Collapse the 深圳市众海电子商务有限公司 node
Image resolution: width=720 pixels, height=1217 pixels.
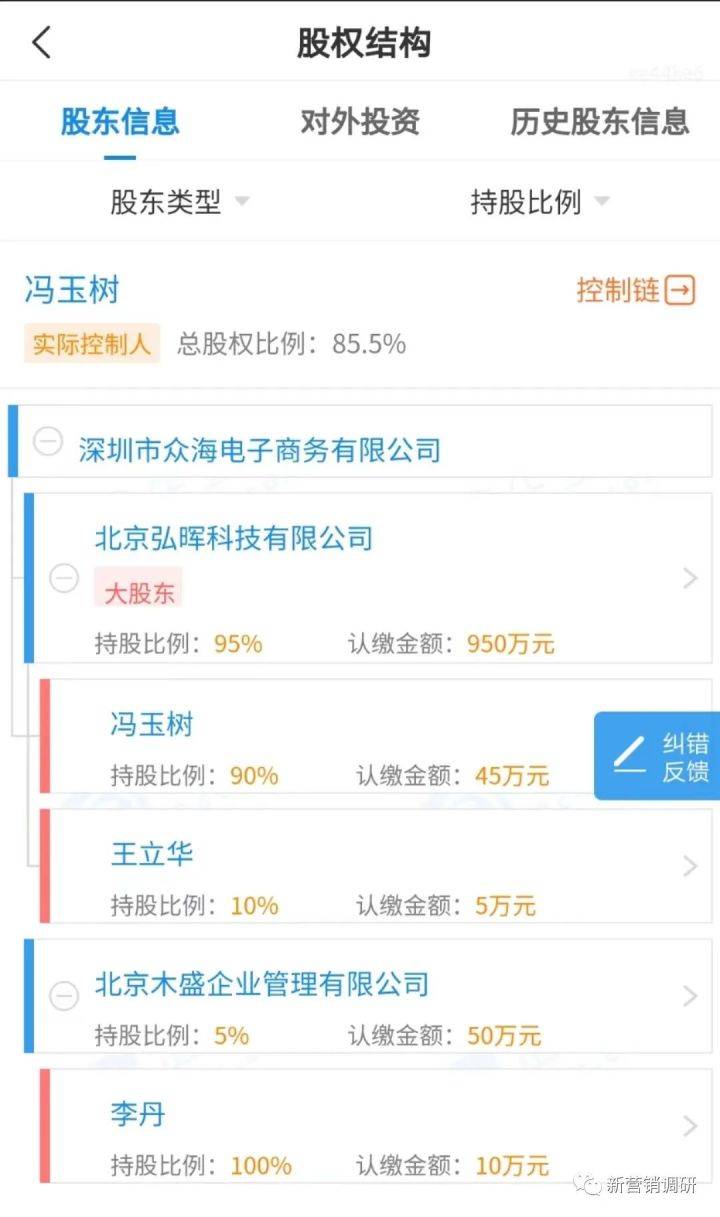click(x=48, y=441)
